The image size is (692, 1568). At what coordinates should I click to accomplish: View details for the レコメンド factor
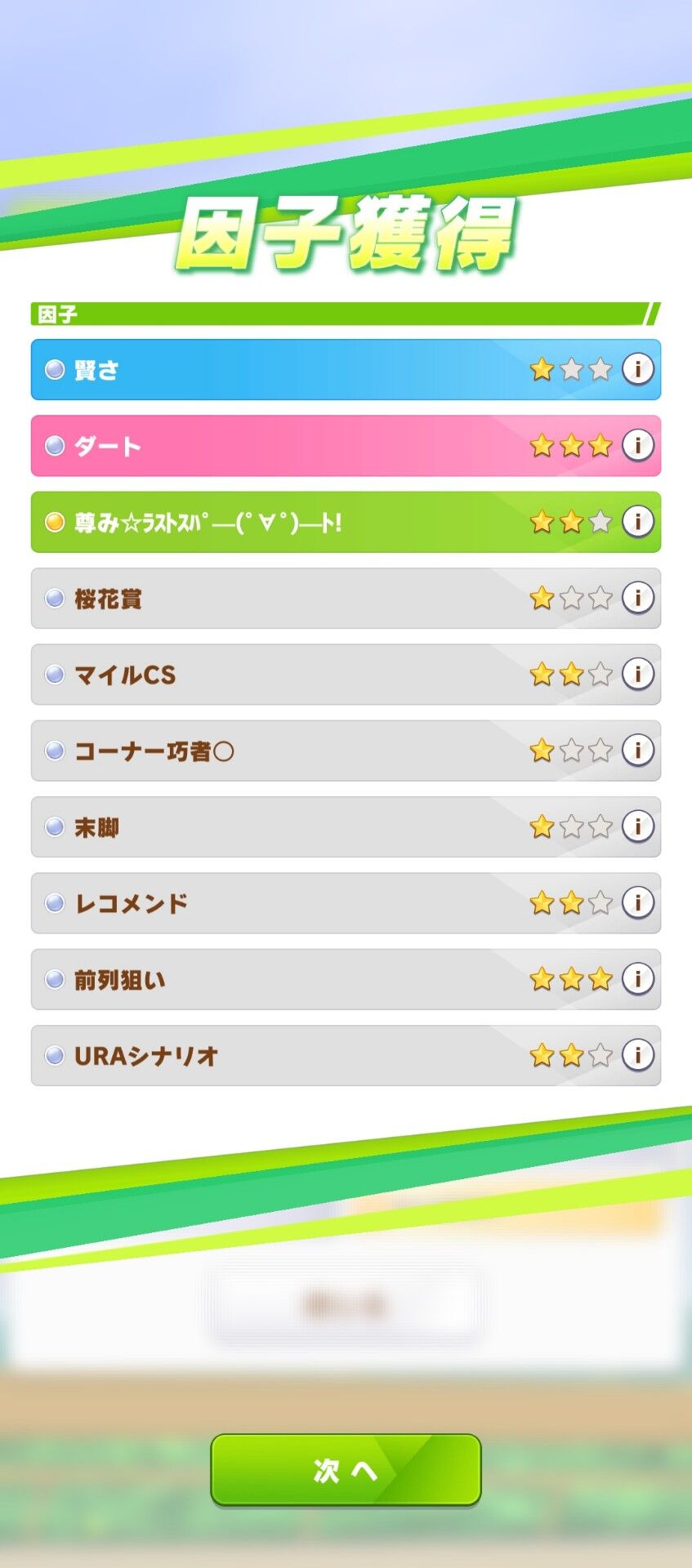click(638, 902)
